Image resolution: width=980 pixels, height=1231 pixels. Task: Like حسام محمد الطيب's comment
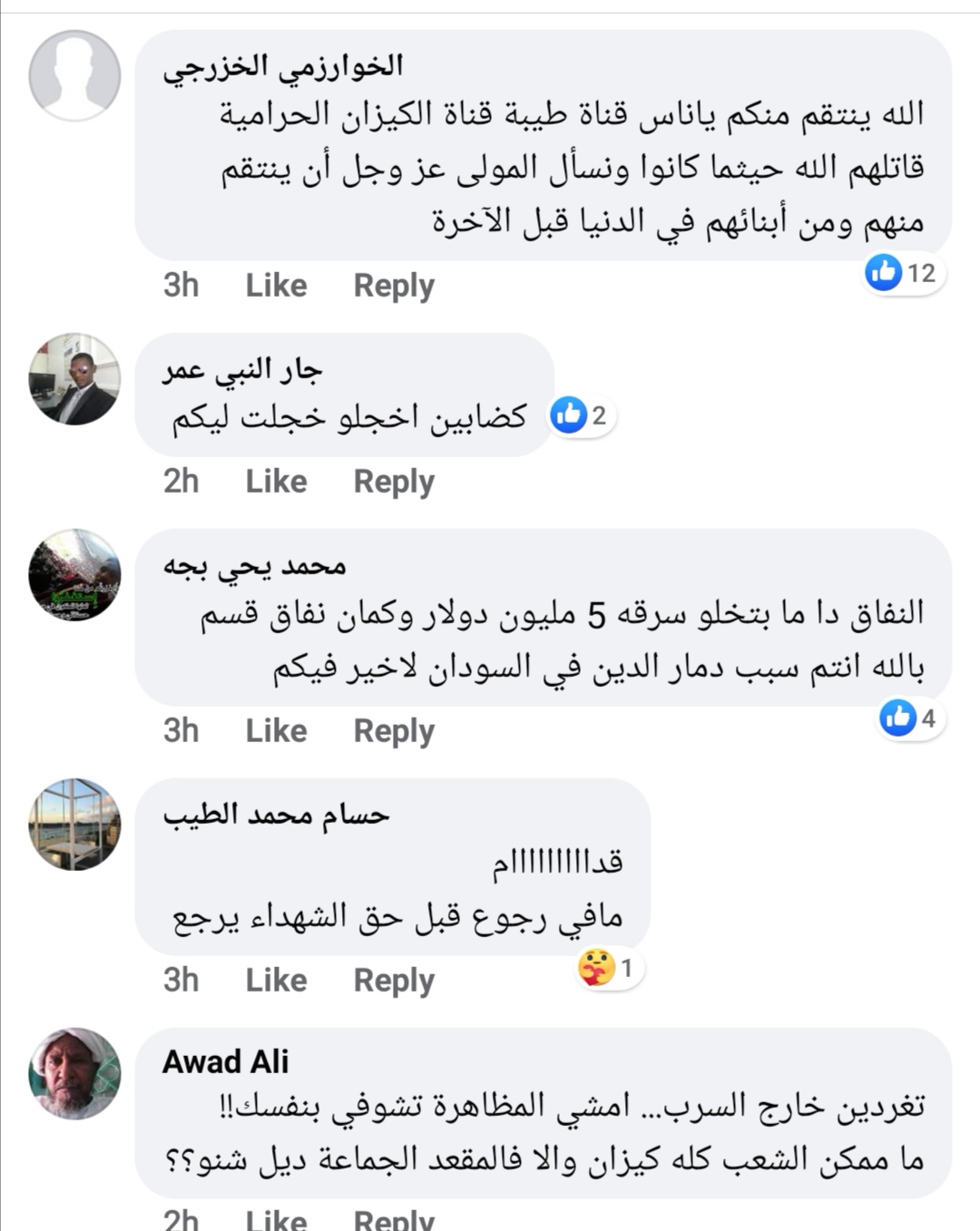pos(276,980)
